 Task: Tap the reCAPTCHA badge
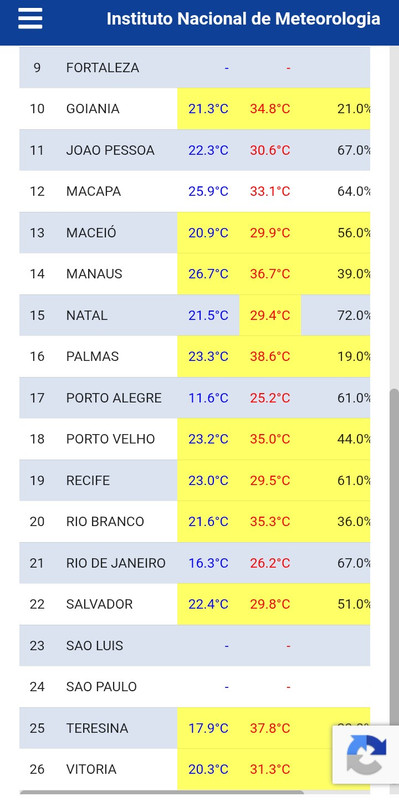pos(366,754)
